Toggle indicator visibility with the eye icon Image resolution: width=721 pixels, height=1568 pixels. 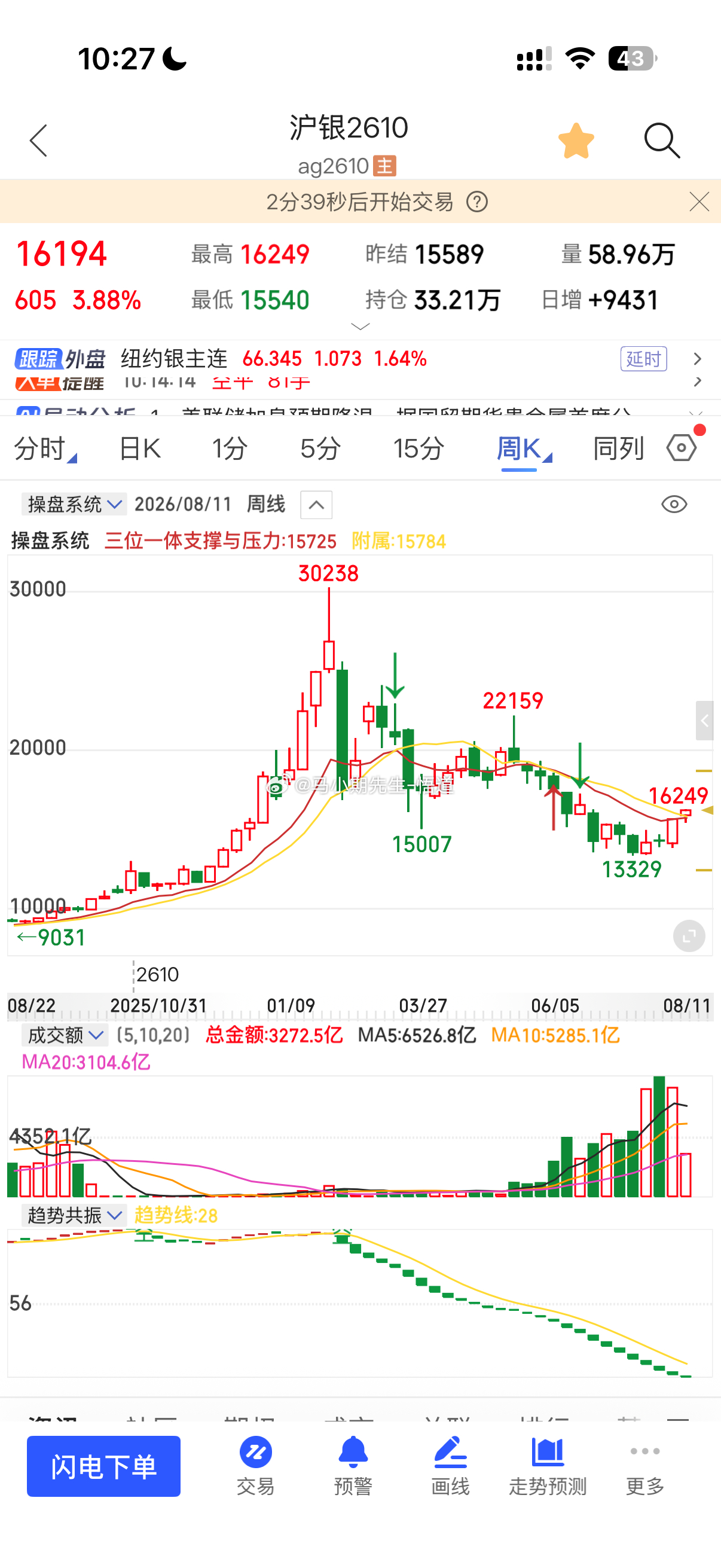[674, 504]
